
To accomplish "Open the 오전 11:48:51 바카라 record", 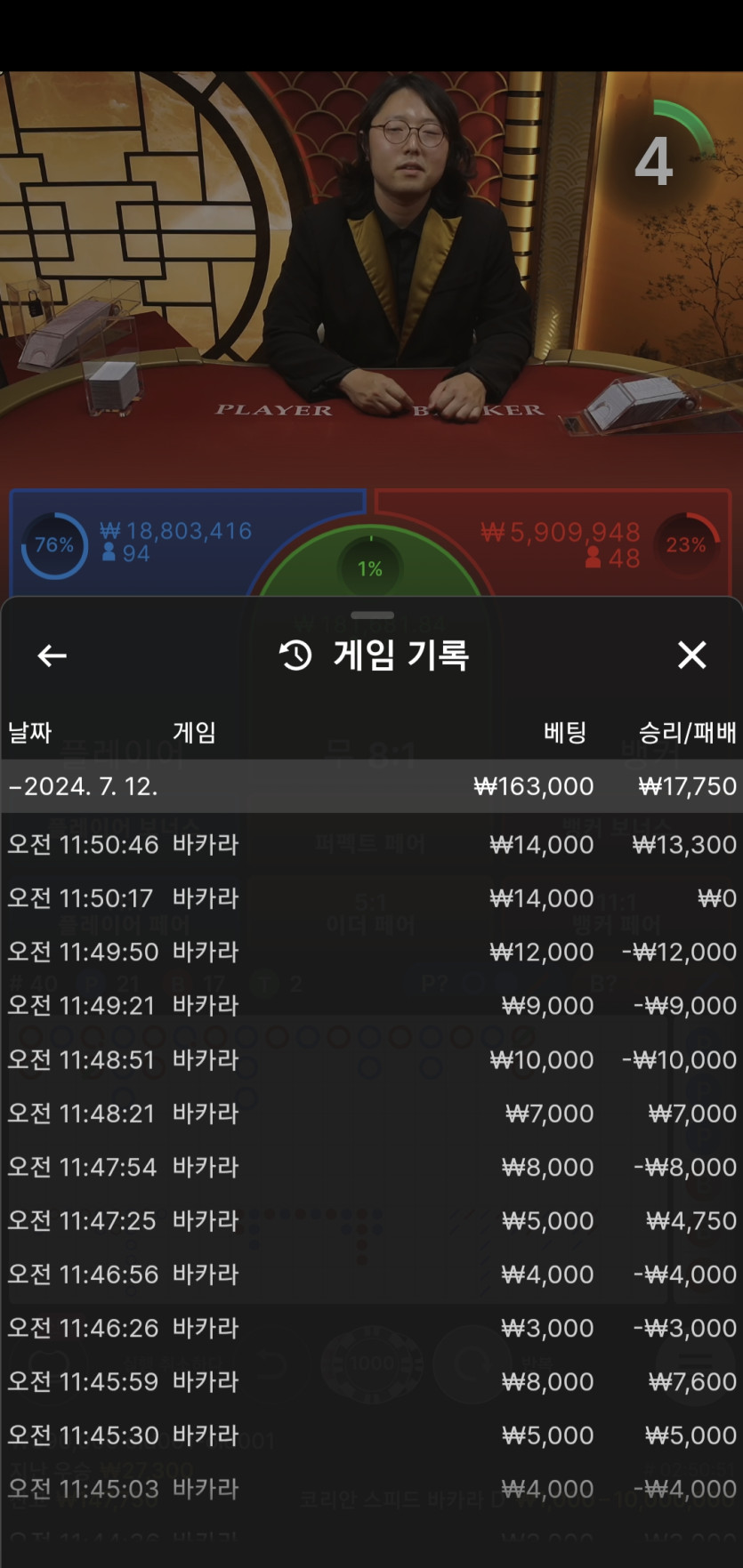I will click(371, 1059).
